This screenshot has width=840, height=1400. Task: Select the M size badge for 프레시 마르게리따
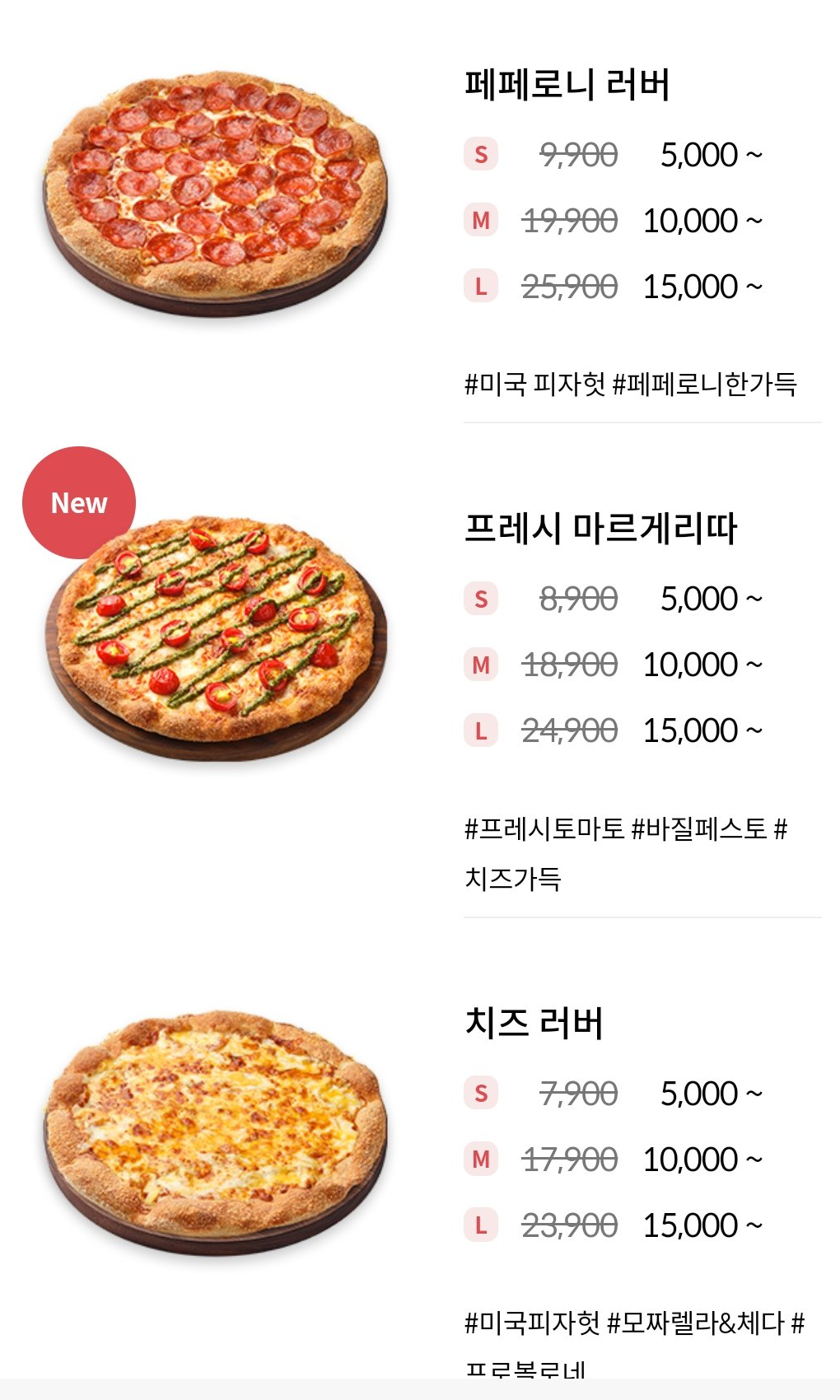[480, 664]
